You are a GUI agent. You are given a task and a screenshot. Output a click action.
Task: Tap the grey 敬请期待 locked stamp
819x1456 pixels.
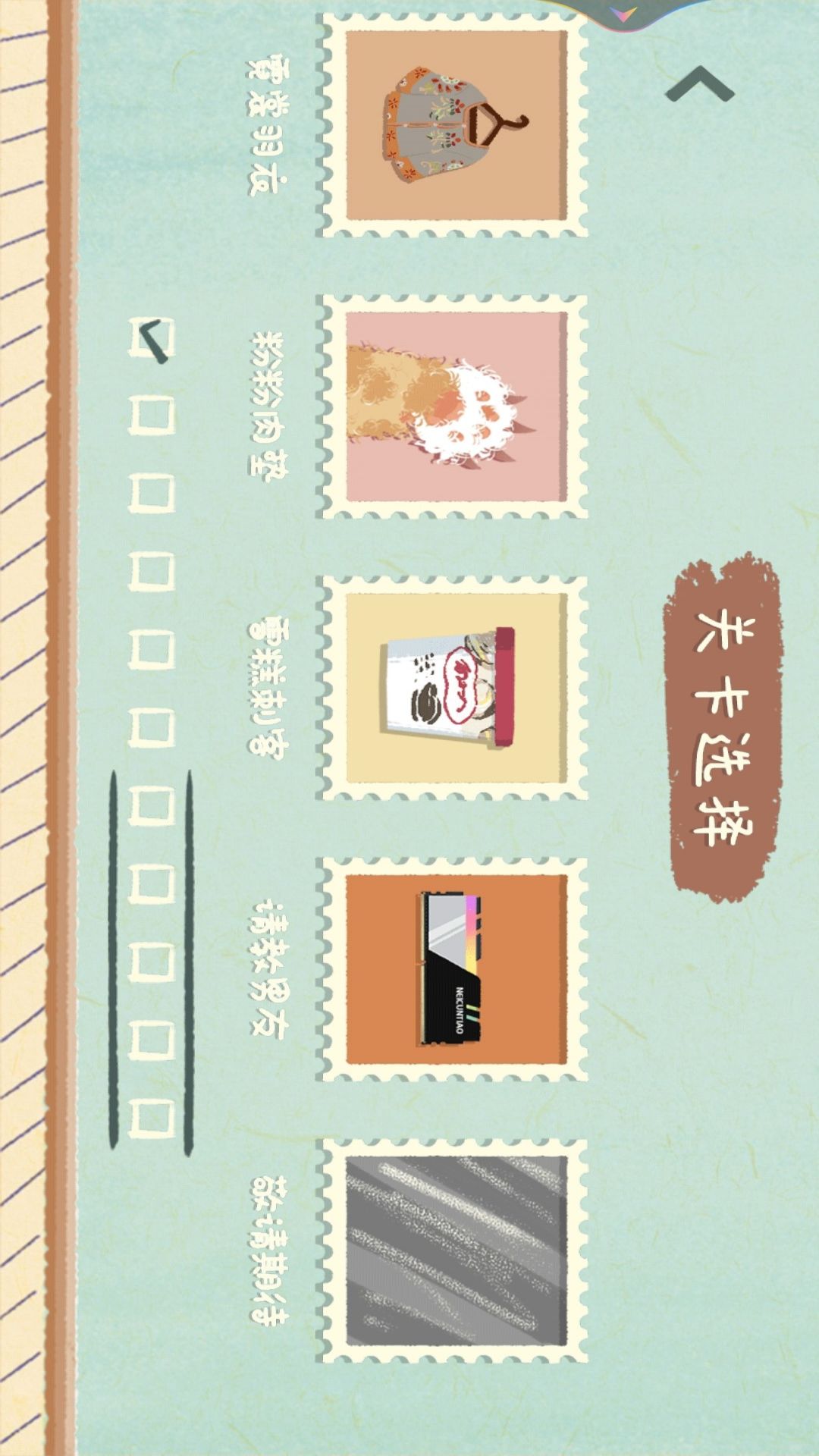tap(455, 1250)
